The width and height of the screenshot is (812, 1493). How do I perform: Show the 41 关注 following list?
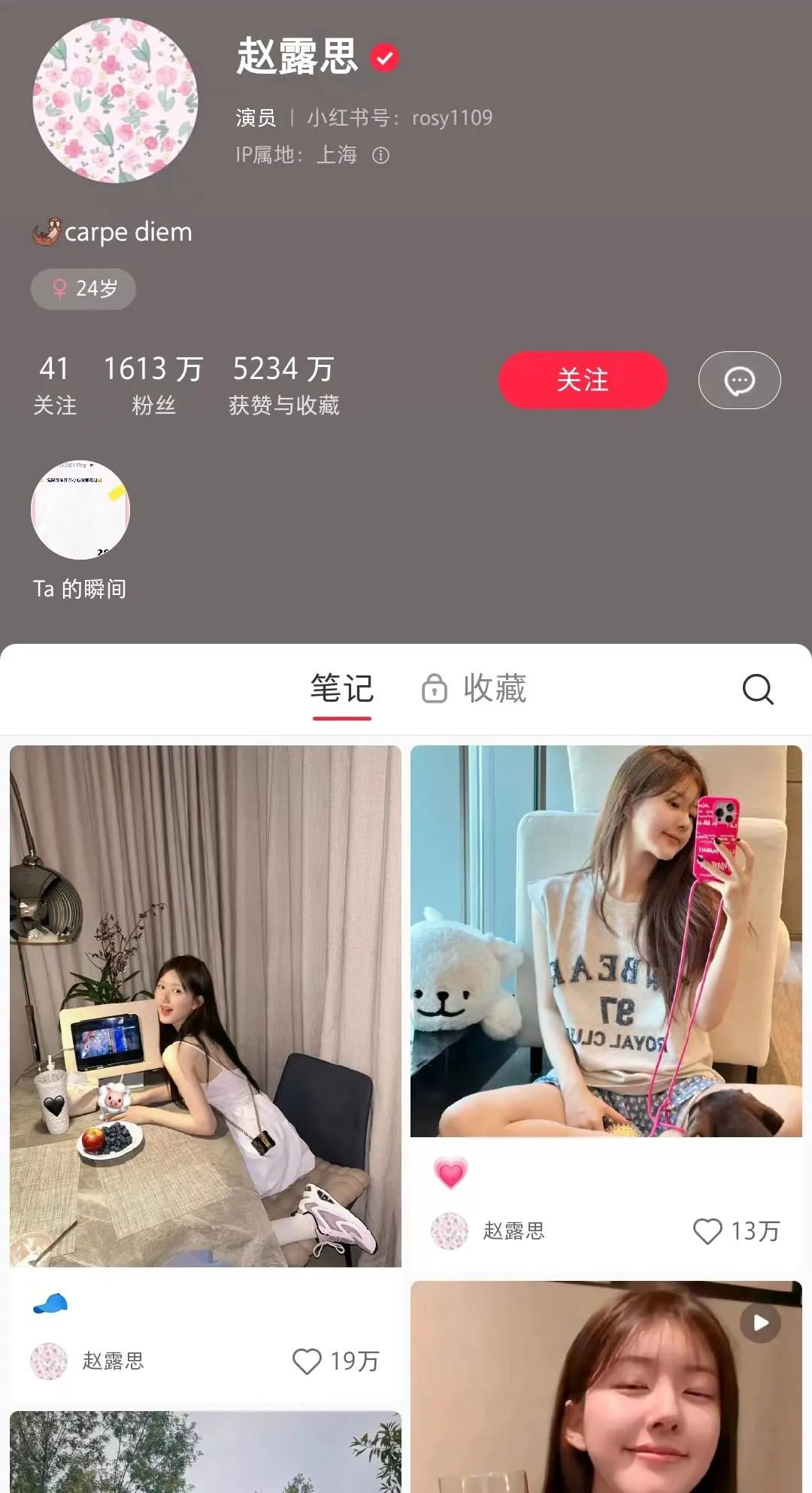(x=55, y=385)
